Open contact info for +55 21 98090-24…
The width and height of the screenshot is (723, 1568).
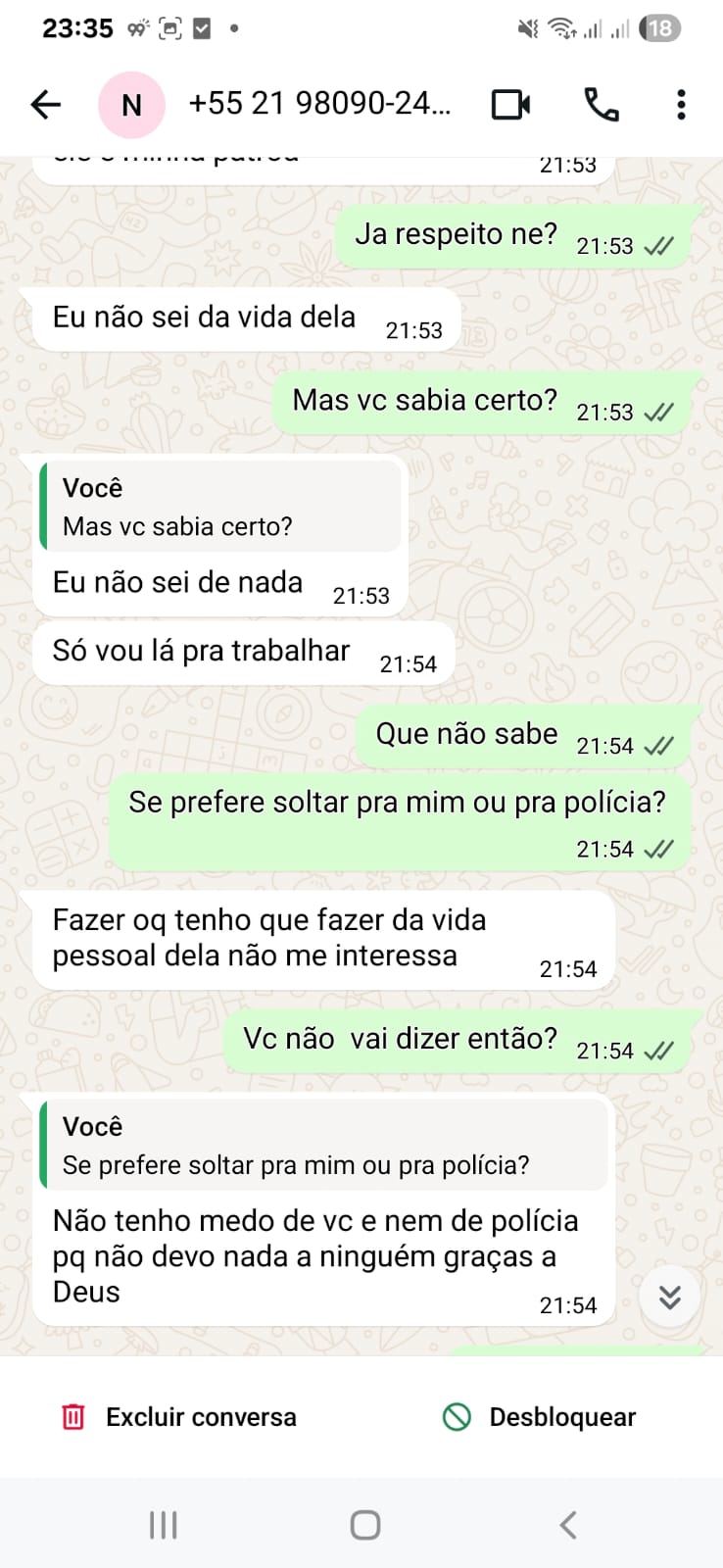coord(319,104)
